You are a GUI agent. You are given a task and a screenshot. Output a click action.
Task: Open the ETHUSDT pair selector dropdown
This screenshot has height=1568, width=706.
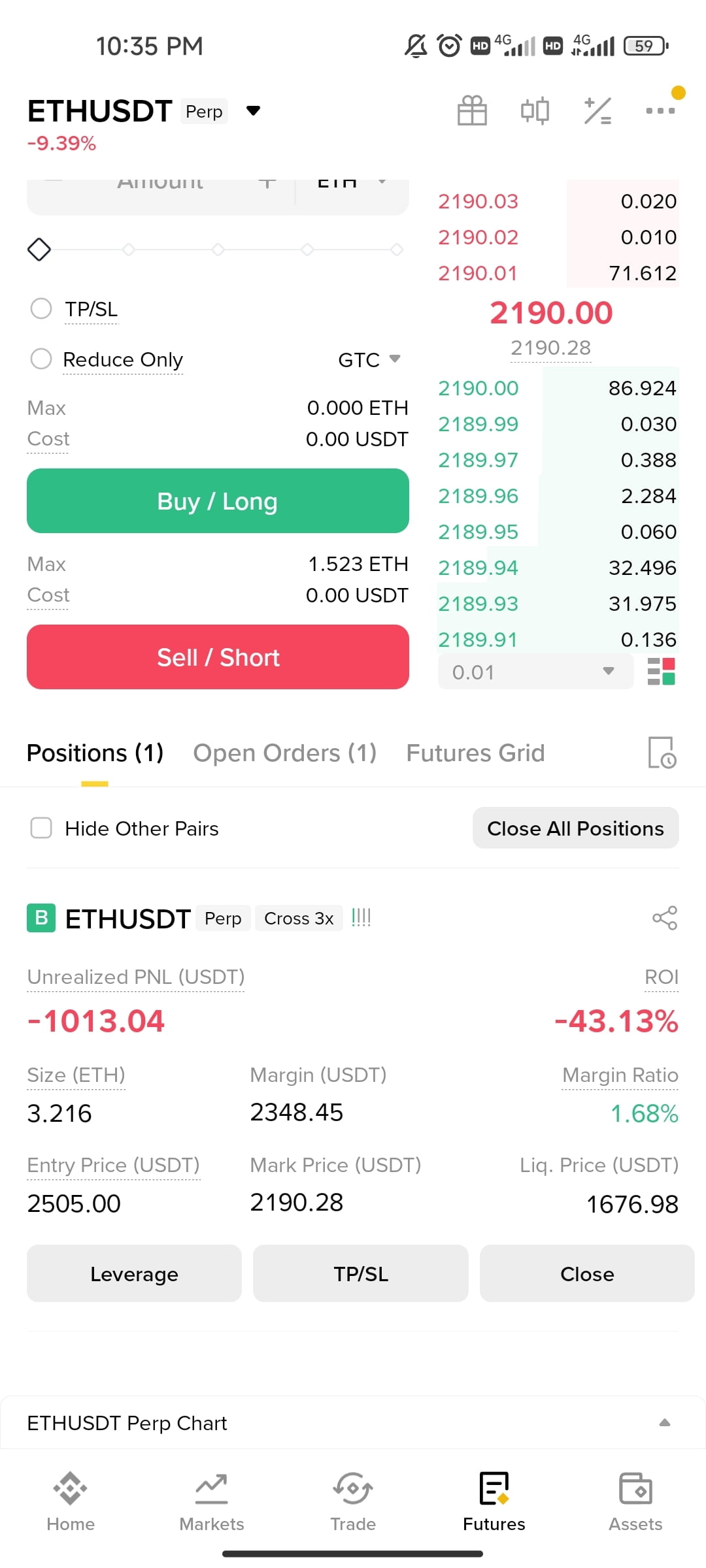coord(253,110)
